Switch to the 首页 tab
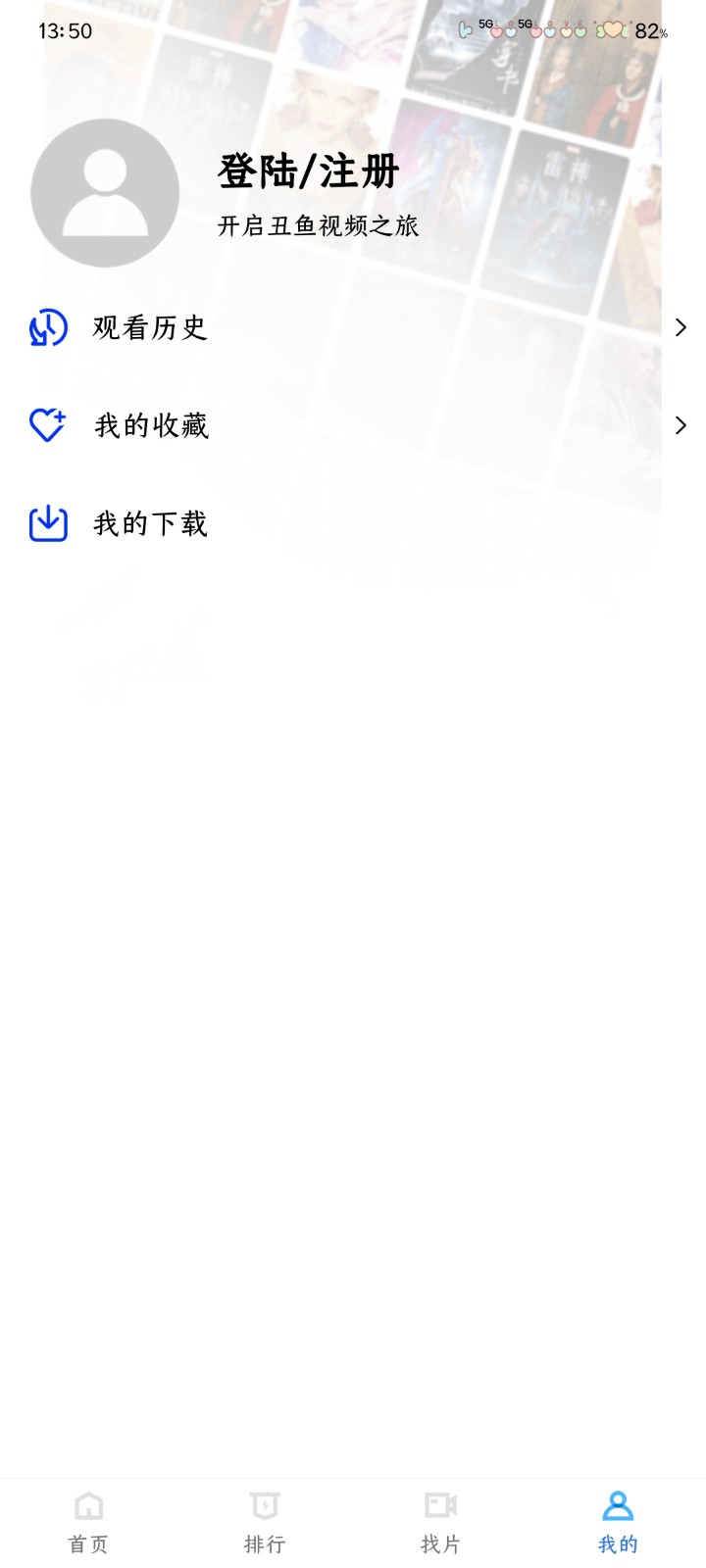The image size is (706, 1568). (87, 1522)
